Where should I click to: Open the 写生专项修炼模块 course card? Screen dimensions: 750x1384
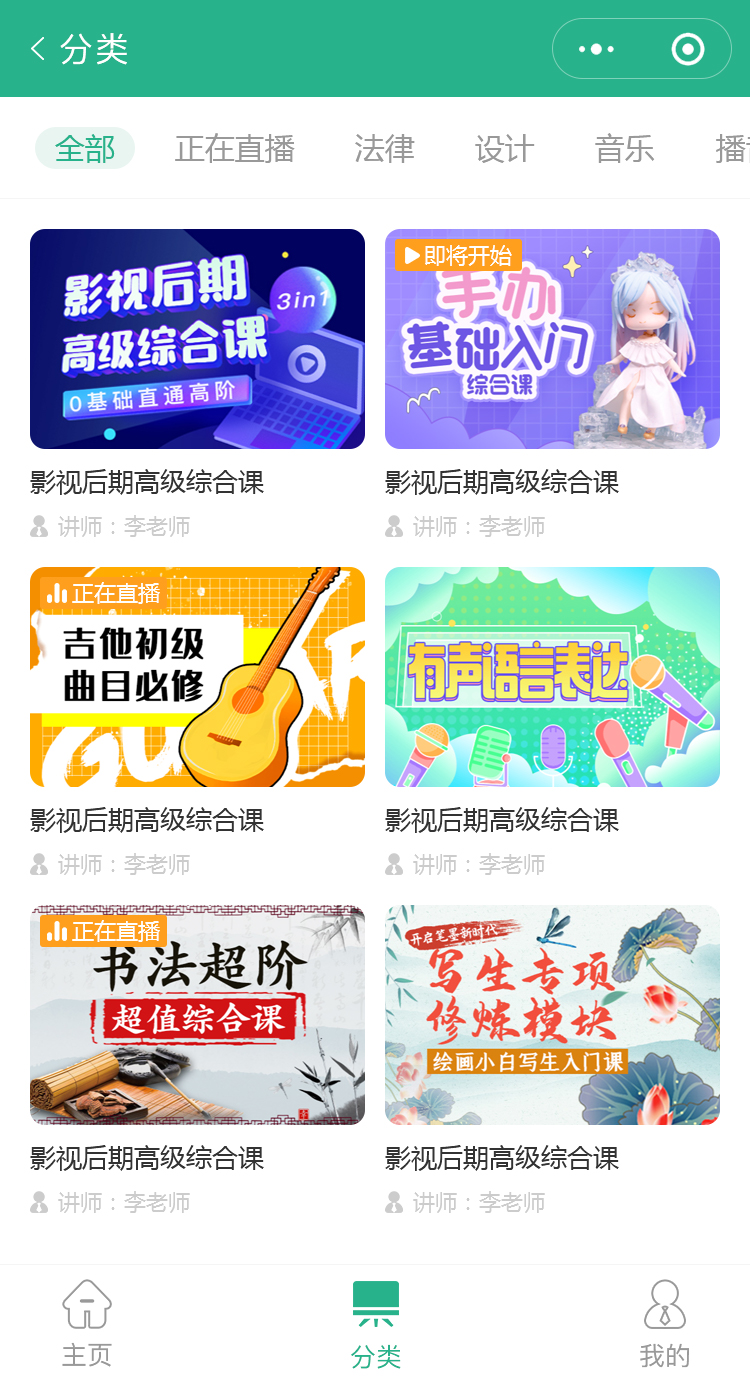552,1015
